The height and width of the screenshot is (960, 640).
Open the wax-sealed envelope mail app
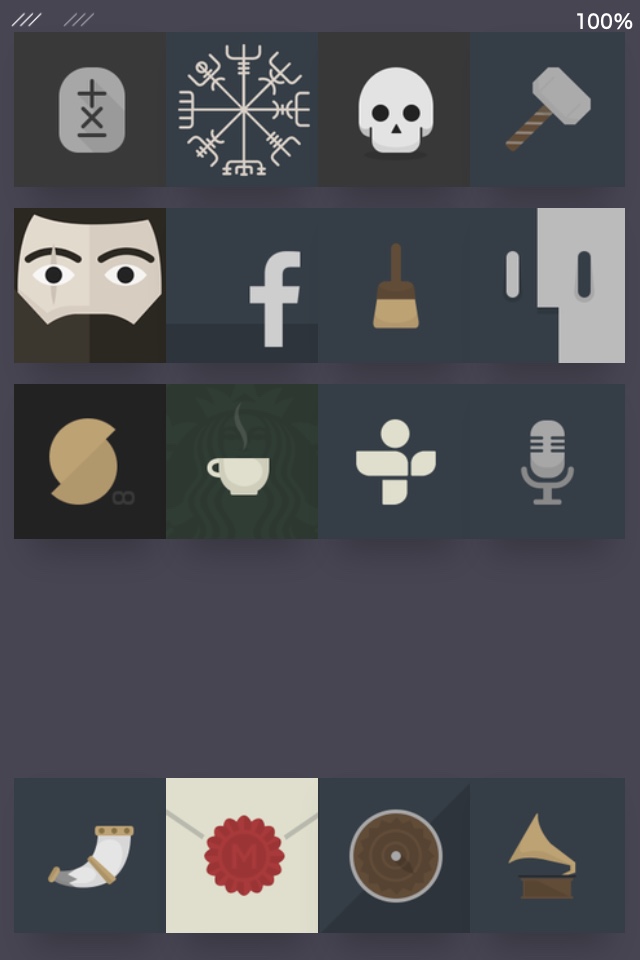coord(242,856)
